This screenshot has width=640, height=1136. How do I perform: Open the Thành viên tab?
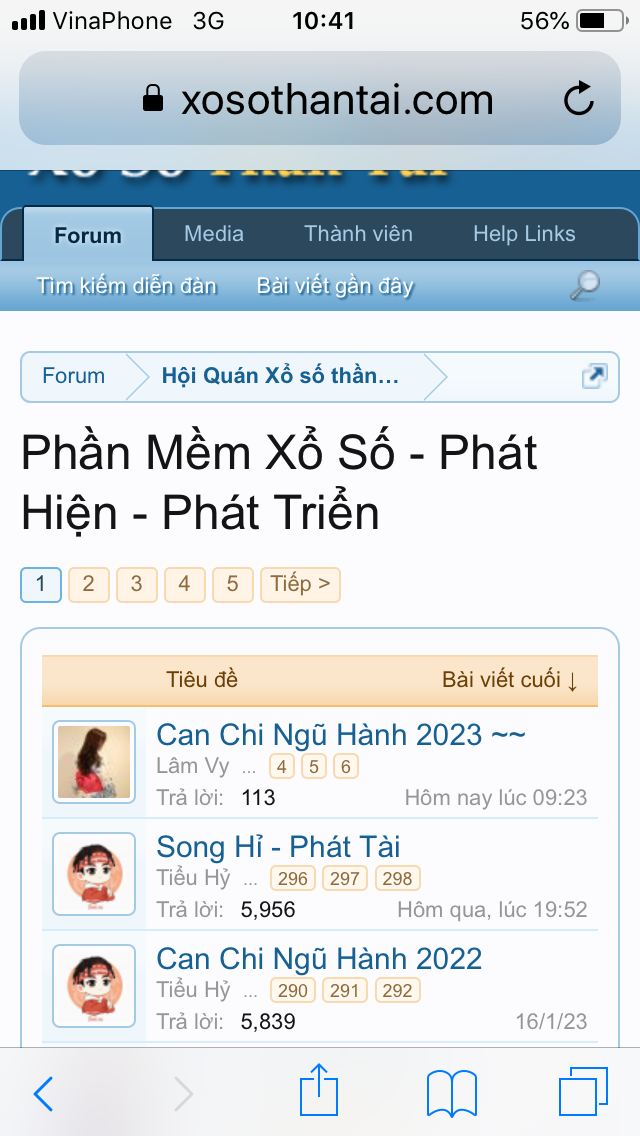click(358, 234)
